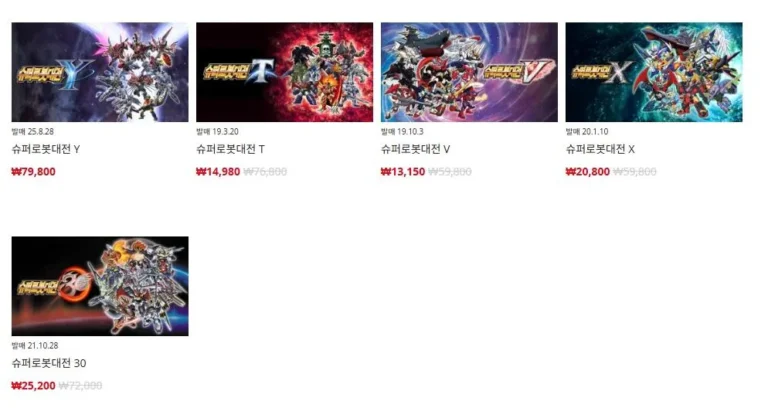Open the 슈퍼로봇대전 X game card
The width and height of the screenshot is (768, 408).
653,72
